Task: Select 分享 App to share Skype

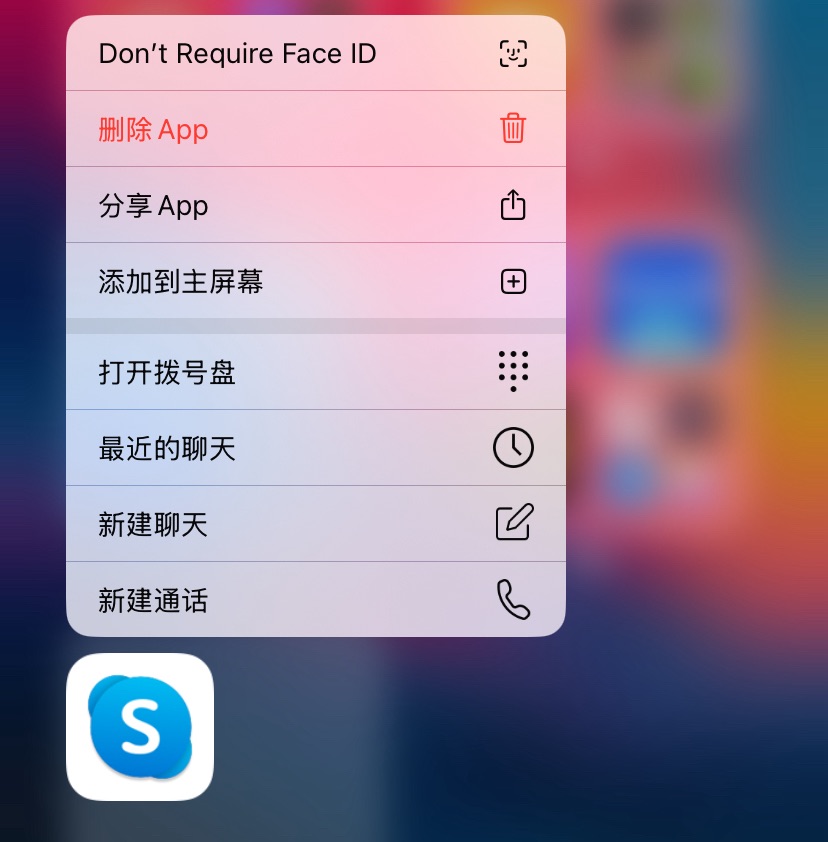Action: 315,205
